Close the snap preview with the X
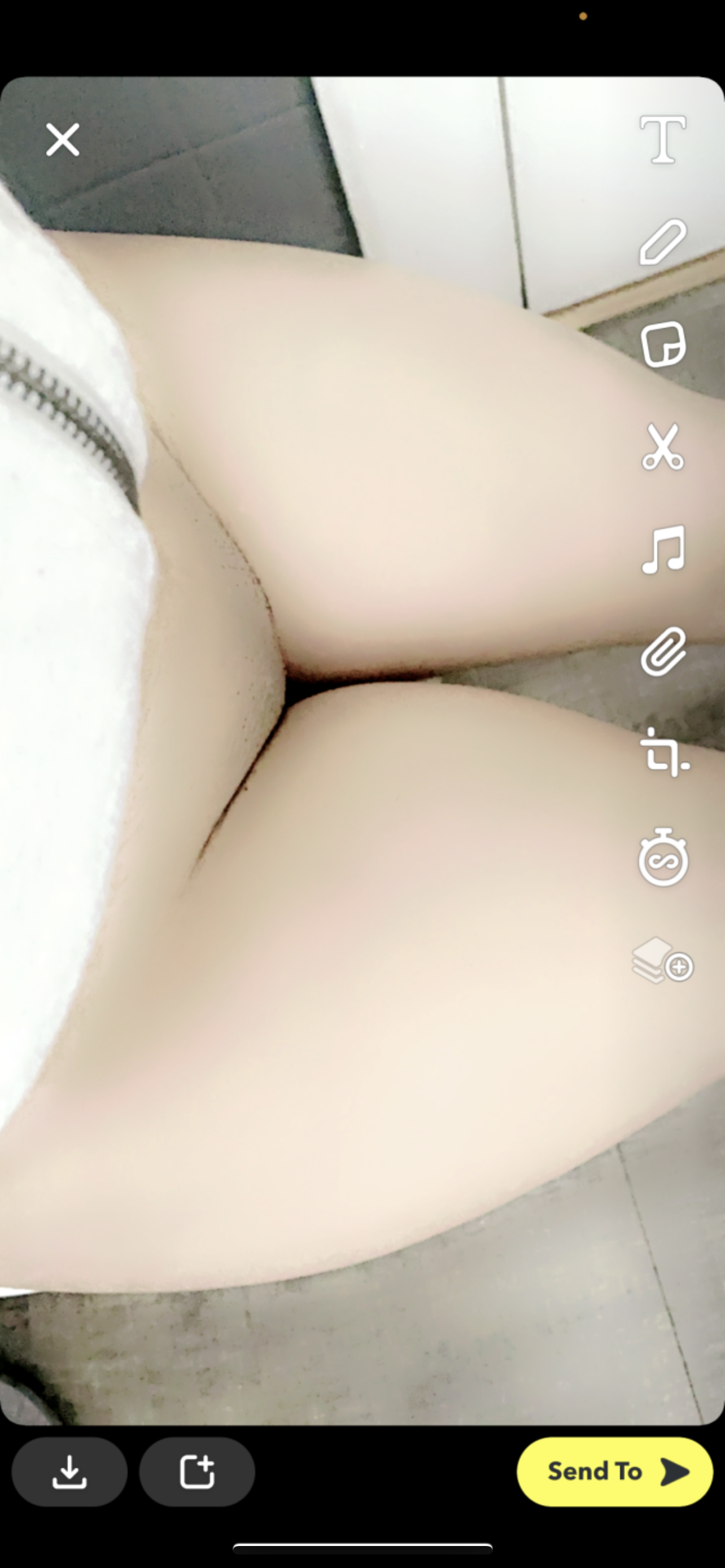This screenshot has height=1568, width=725. [63, 139]
